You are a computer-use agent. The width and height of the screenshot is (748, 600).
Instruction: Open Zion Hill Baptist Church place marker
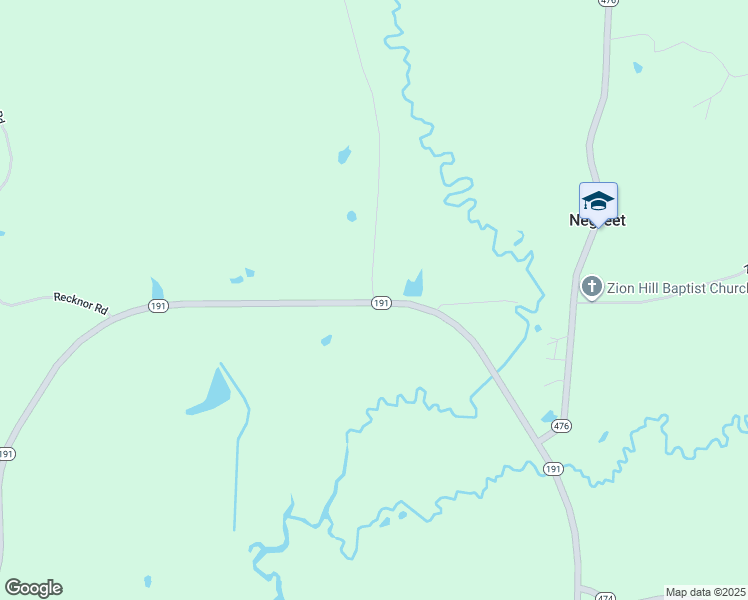pos(591,288)
